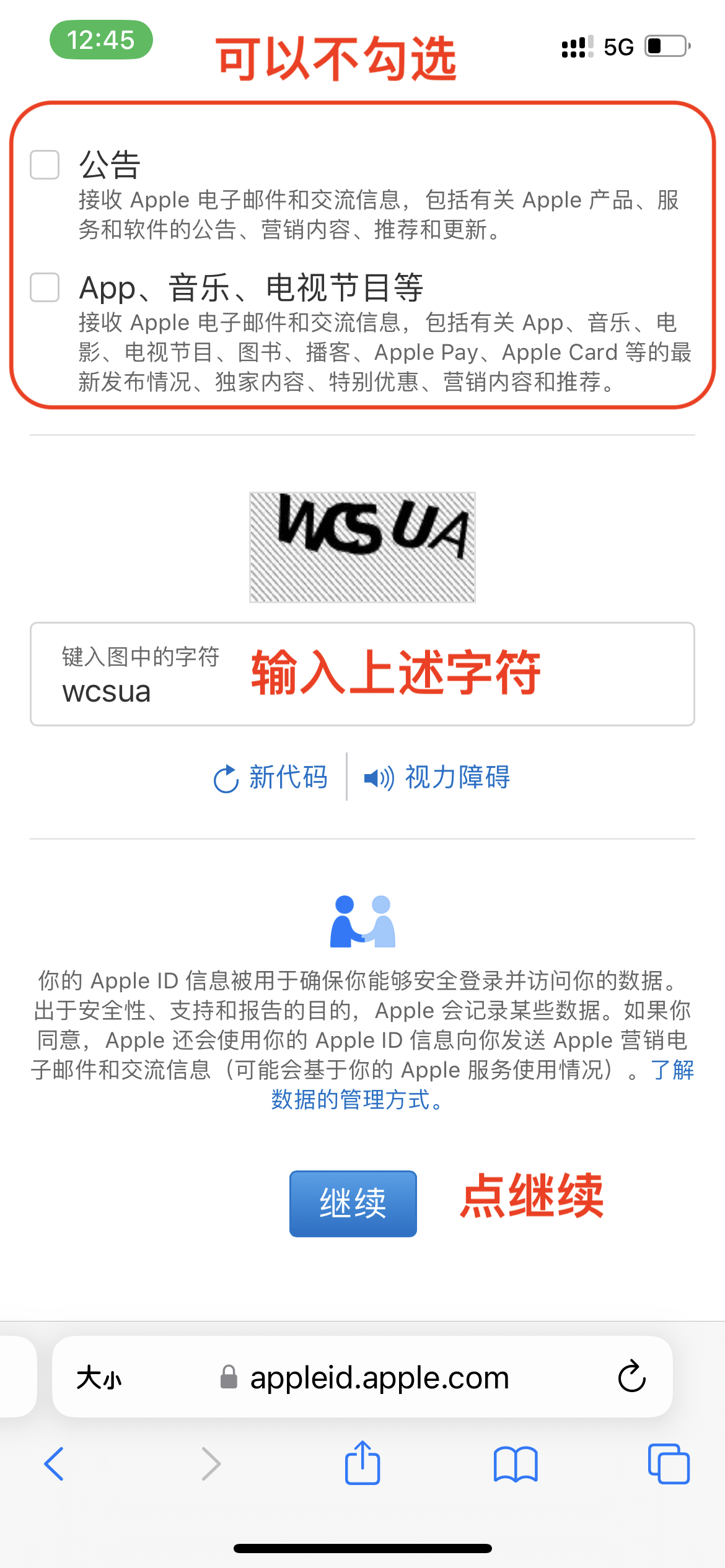Open Safari bookmarks
This screenshot has height=1568, width=725.
[516, 1464]
